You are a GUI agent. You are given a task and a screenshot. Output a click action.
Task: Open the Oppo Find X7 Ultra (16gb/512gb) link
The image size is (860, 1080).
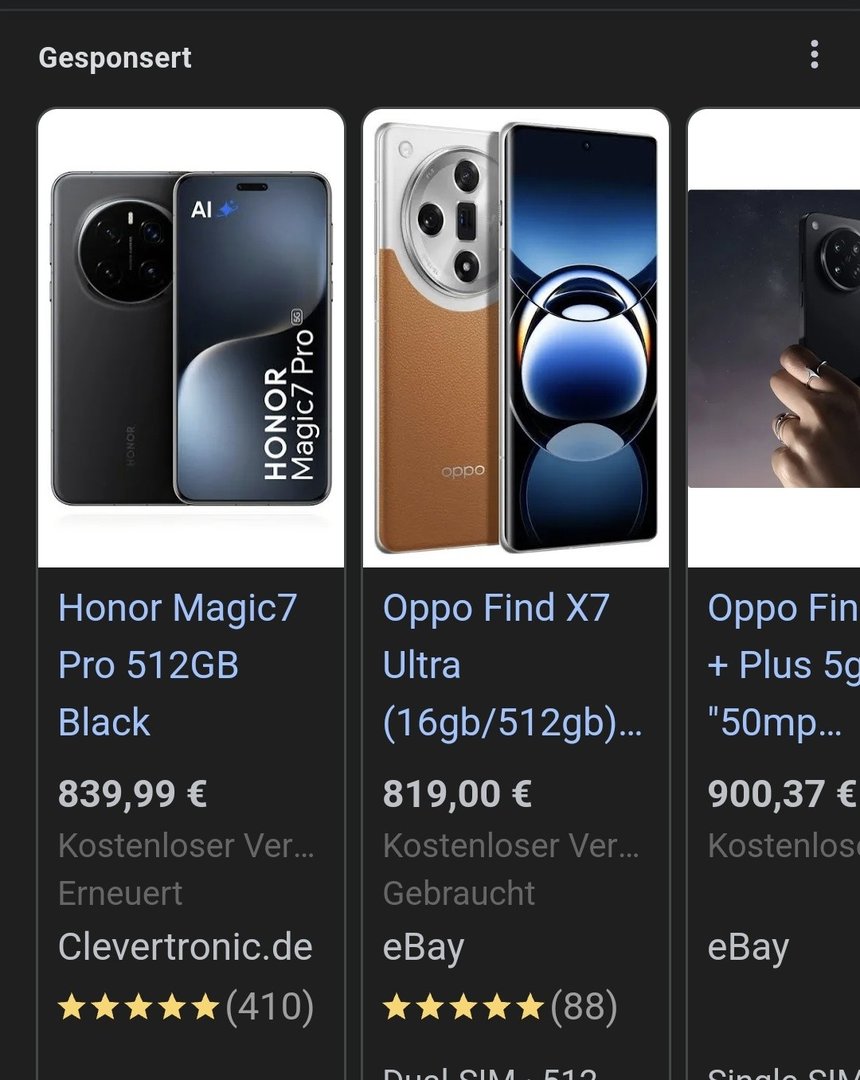coord(510,665)
